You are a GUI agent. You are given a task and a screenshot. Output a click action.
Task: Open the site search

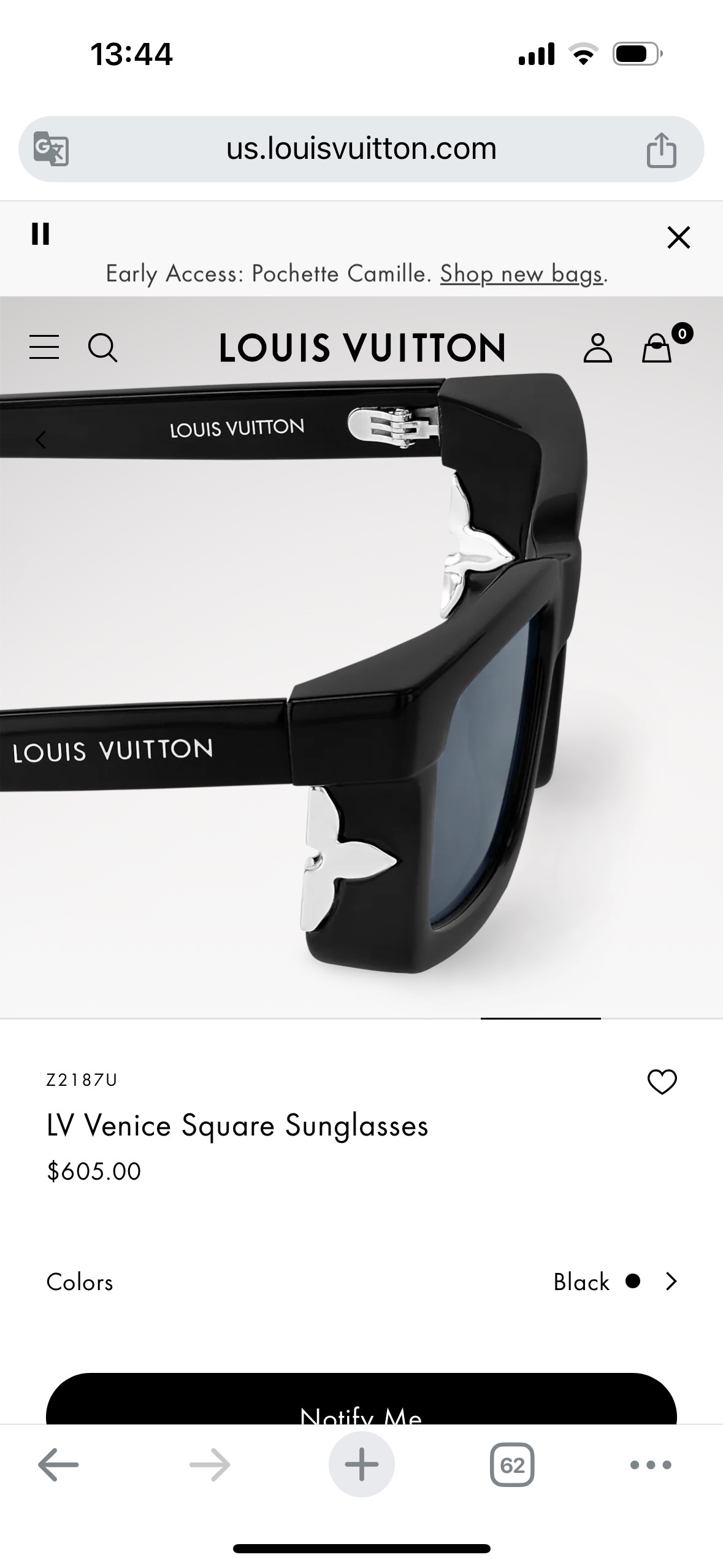pos(102,348)
